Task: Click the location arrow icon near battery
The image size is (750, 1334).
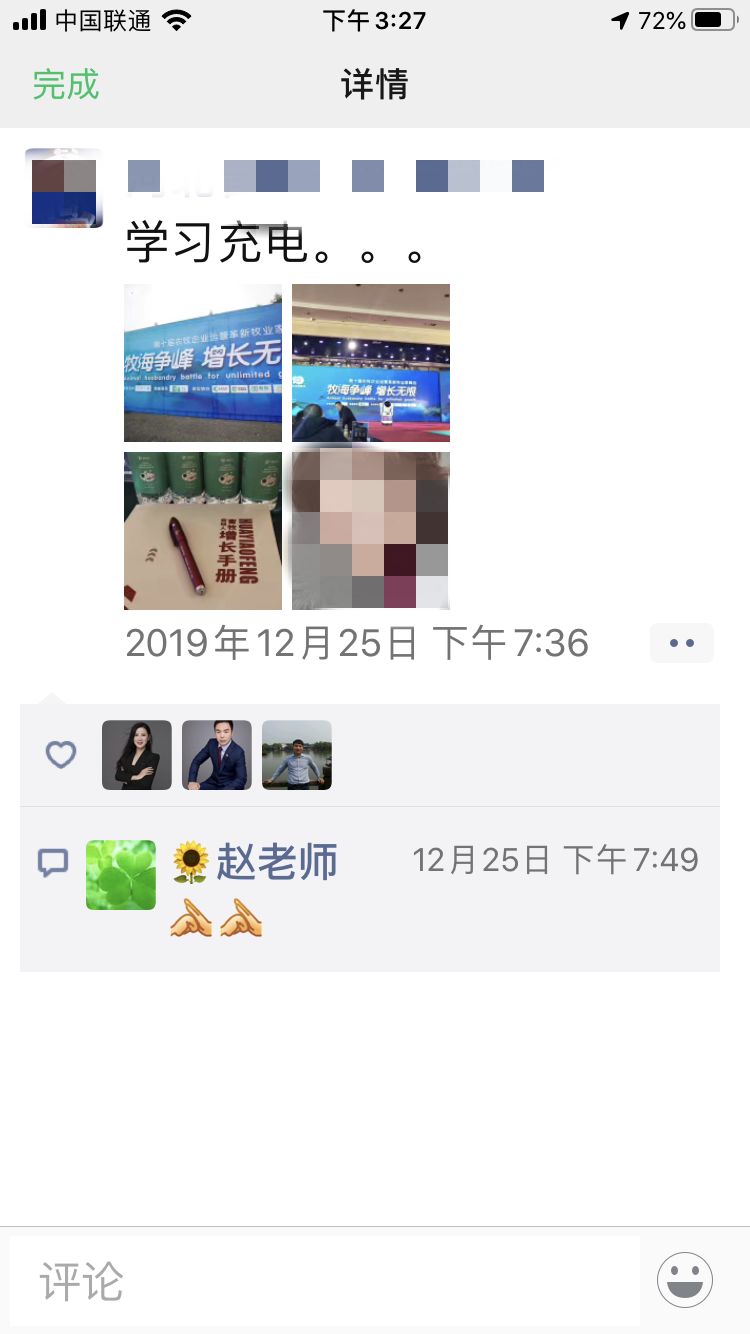Action: [617, 18]
